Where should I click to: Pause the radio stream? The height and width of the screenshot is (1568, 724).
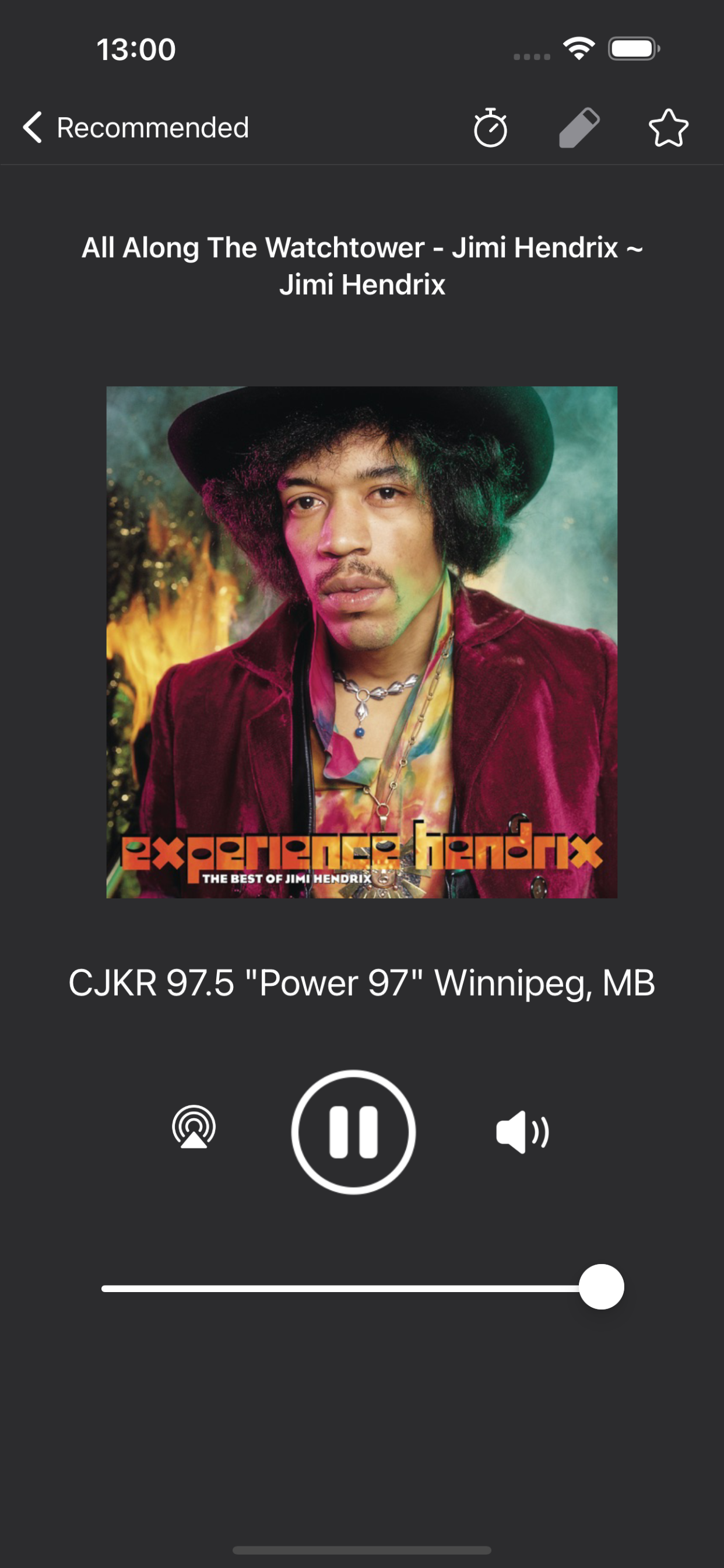pyautogui.click(x=353, y=1132)
